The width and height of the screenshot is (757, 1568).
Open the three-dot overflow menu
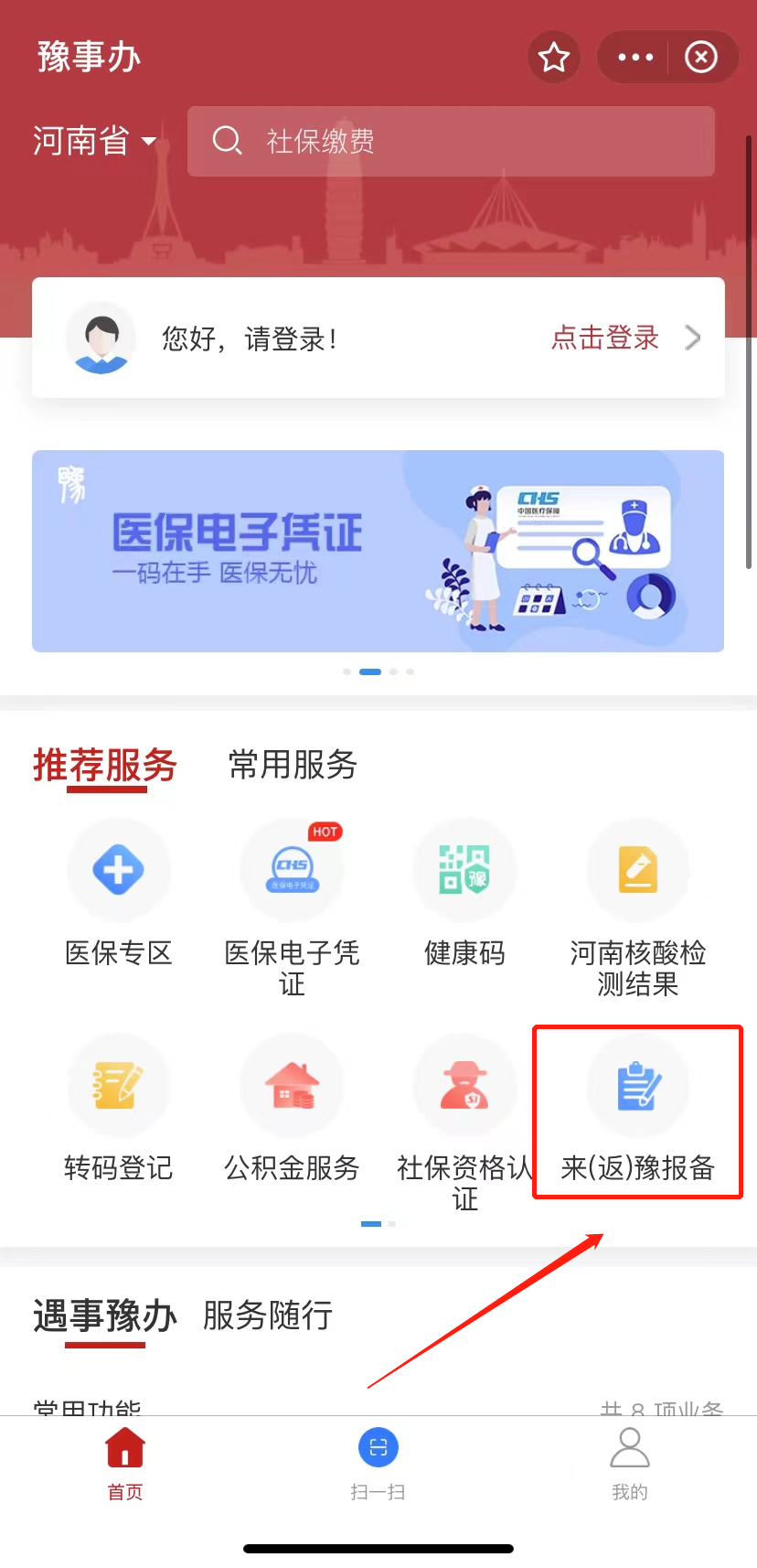tap(635, 58)
